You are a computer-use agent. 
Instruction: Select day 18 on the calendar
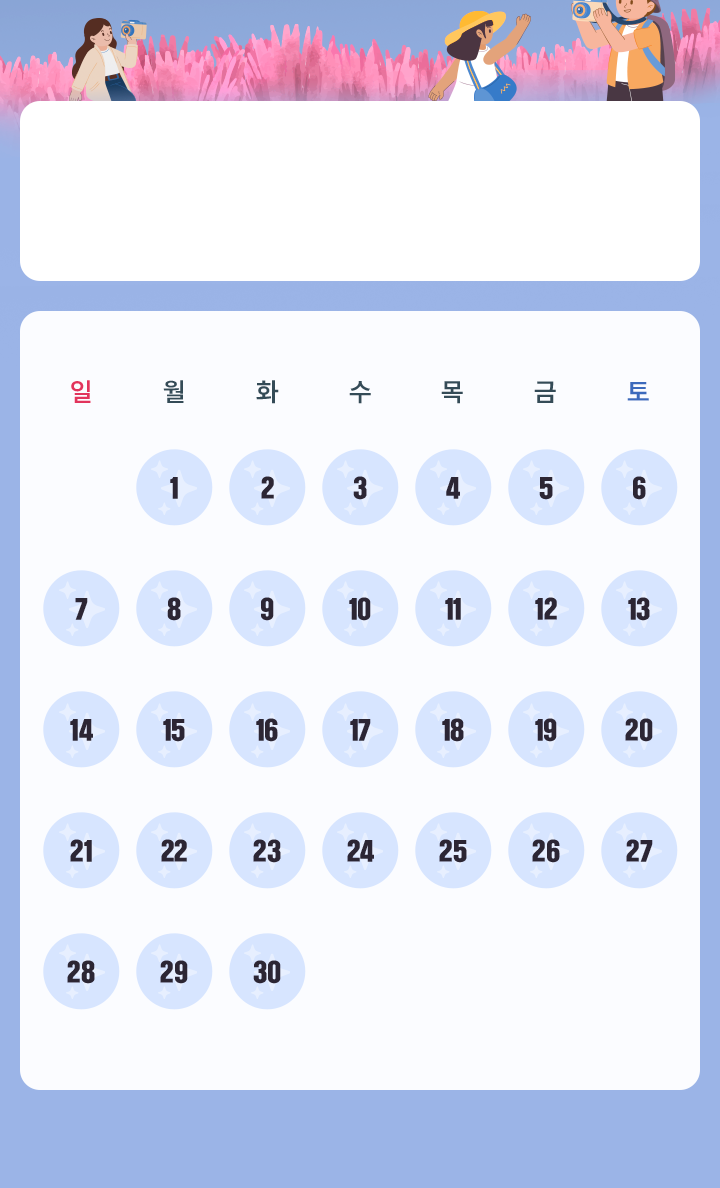tap(453, 730)
